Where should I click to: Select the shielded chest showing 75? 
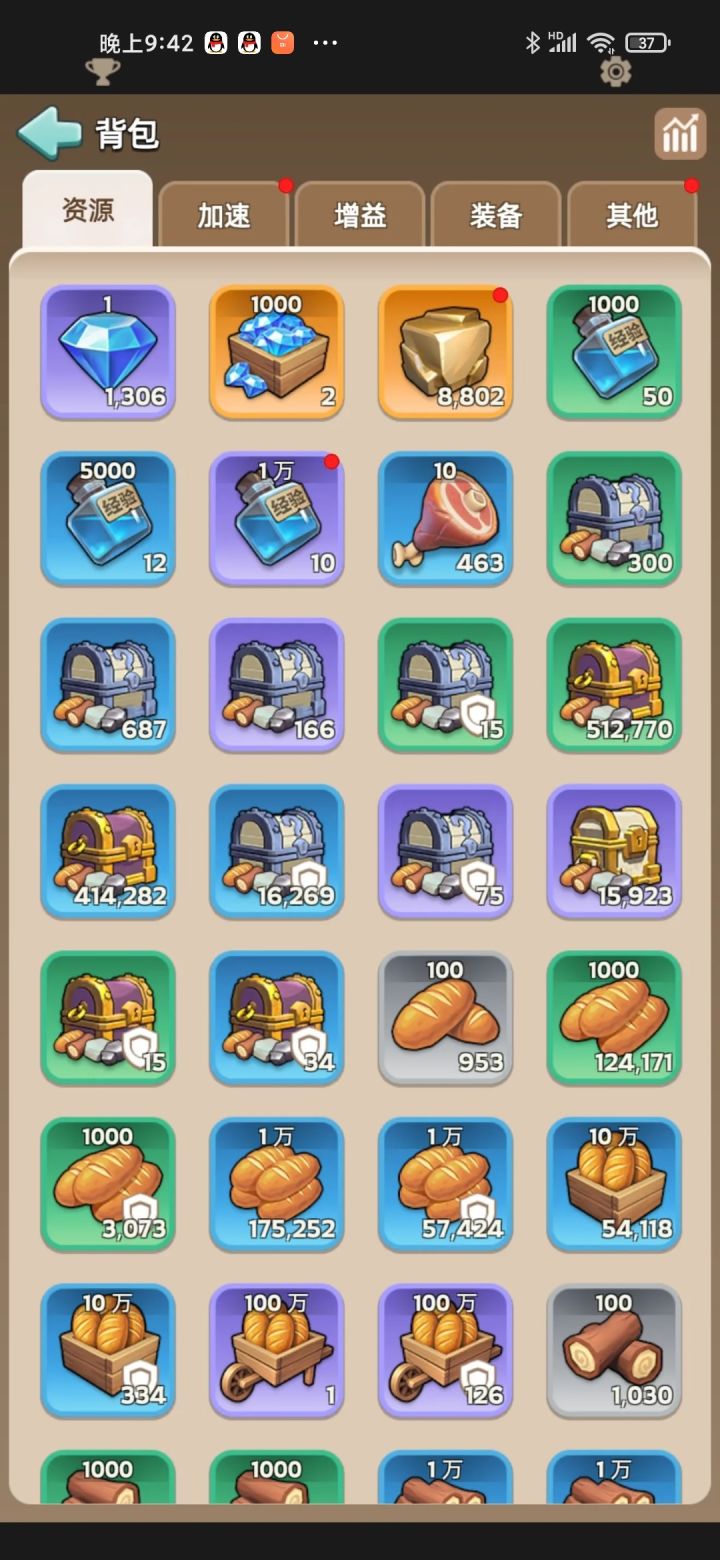pos(445,851)
